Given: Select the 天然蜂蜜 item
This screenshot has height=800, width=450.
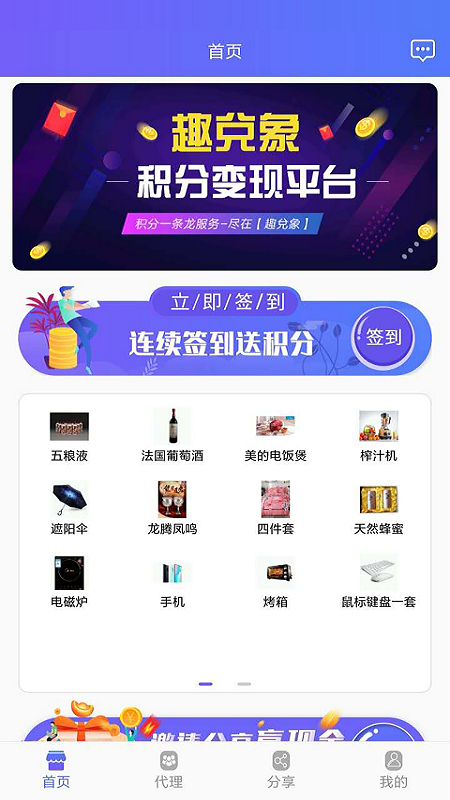Looking at the screenshot, I should (x=379, y=510).
